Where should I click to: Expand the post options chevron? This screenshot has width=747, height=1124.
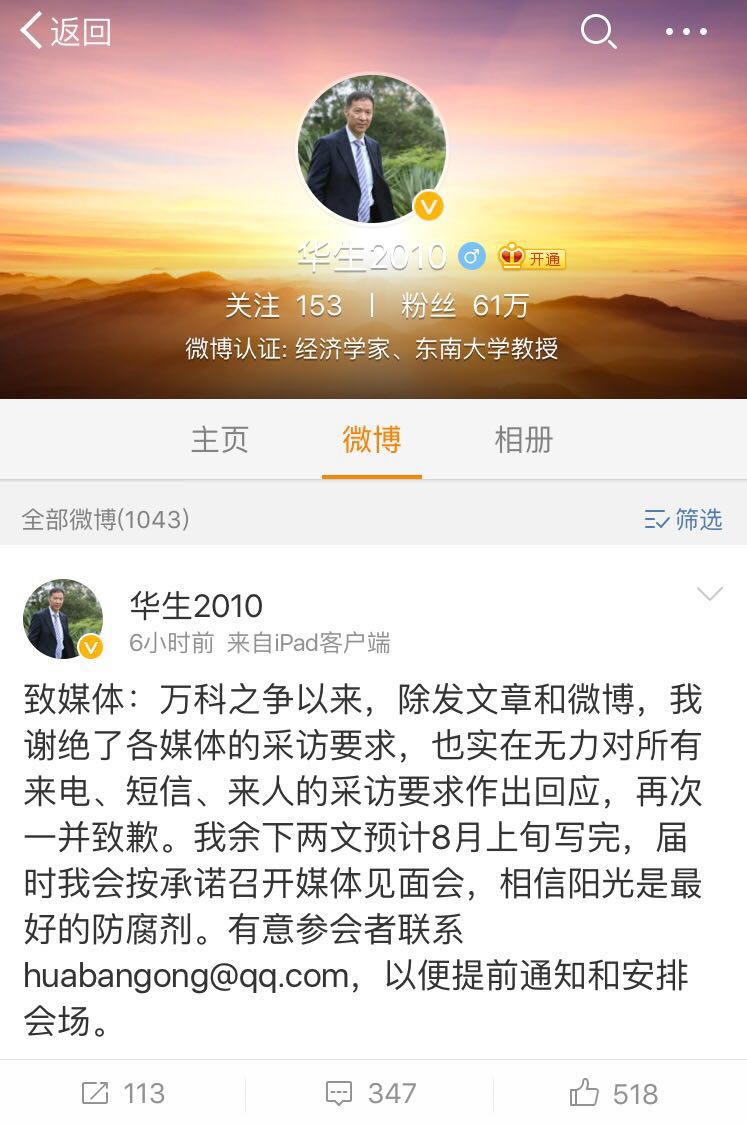(709, 595)
